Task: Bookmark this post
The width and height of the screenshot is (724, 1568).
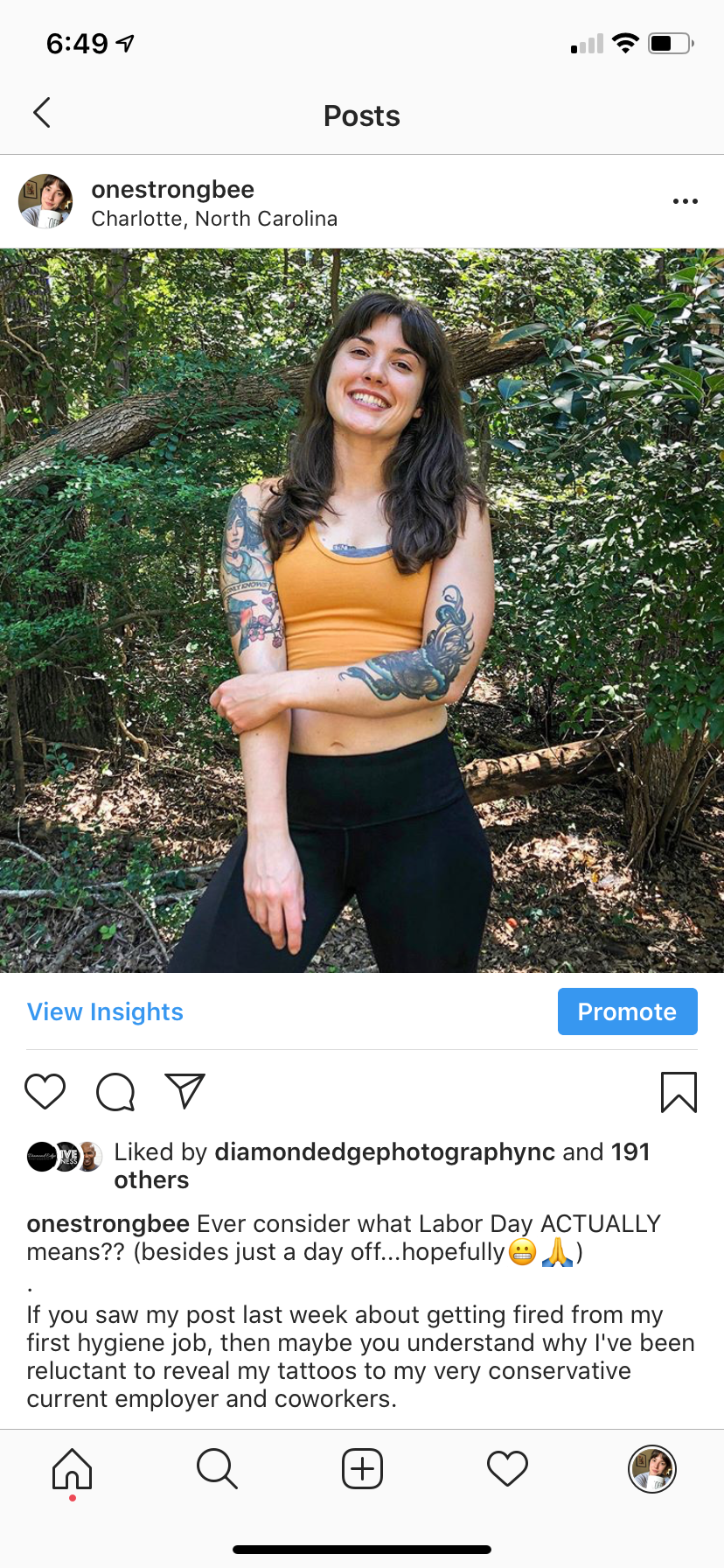Action: pyautogui.click(x=679, y=1092)
